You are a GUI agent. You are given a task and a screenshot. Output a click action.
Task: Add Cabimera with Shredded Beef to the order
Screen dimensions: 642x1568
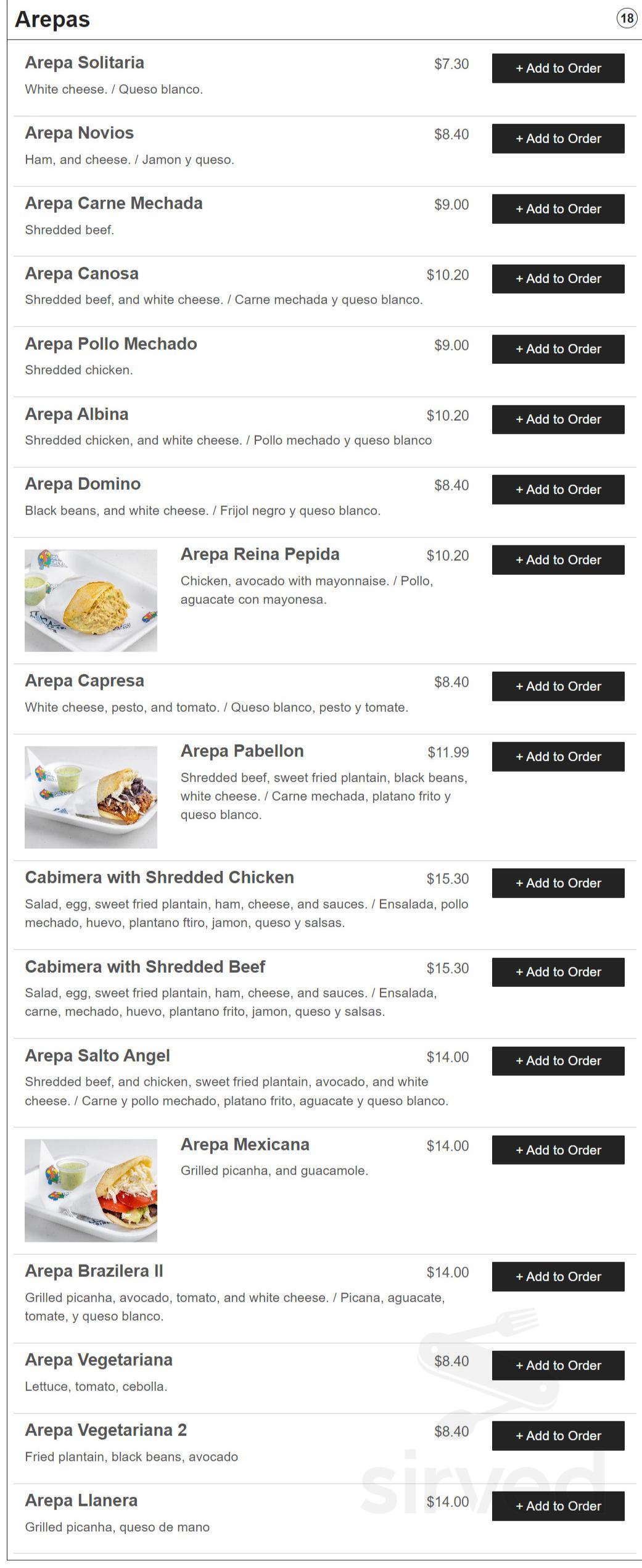click(x=557, y=972)
